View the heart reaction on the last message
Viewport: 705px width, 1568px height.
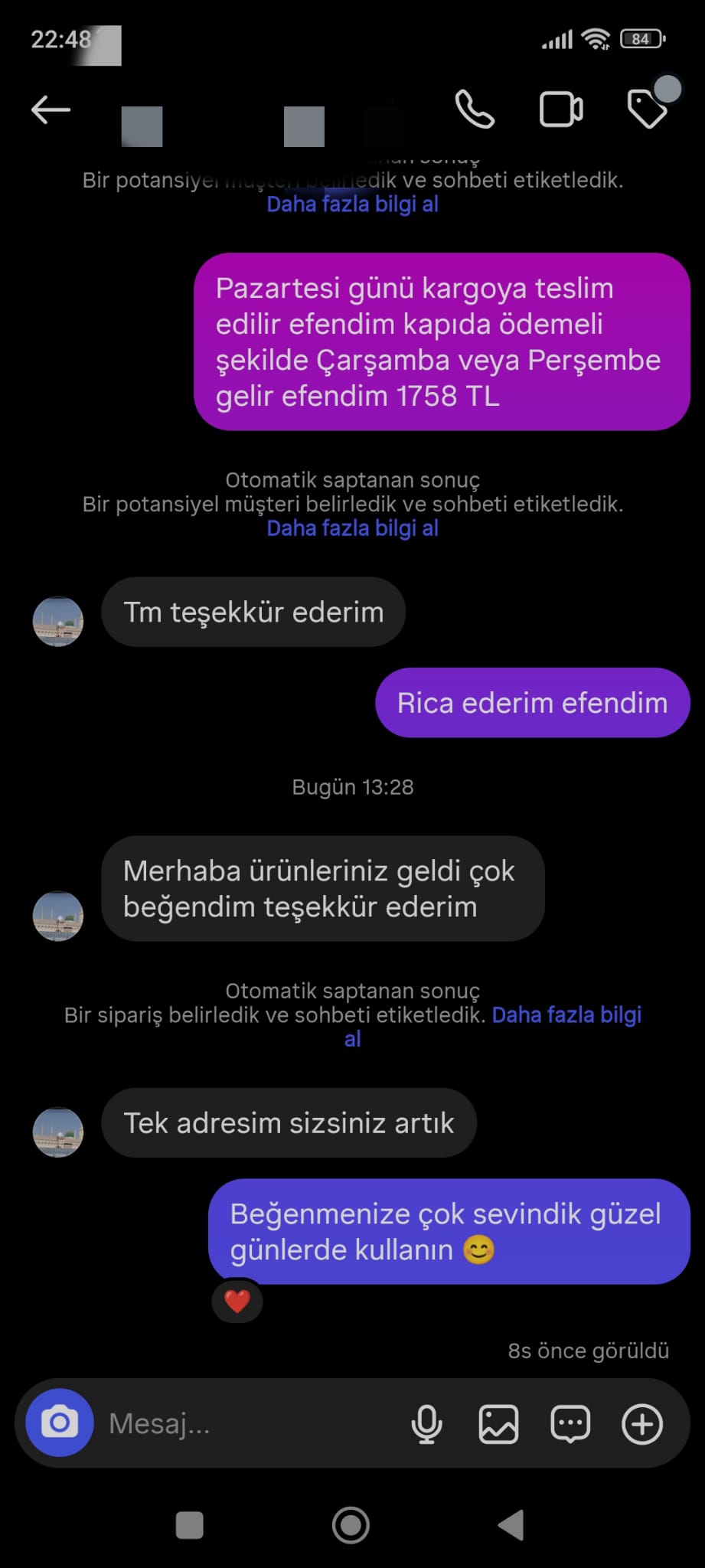237,1301
